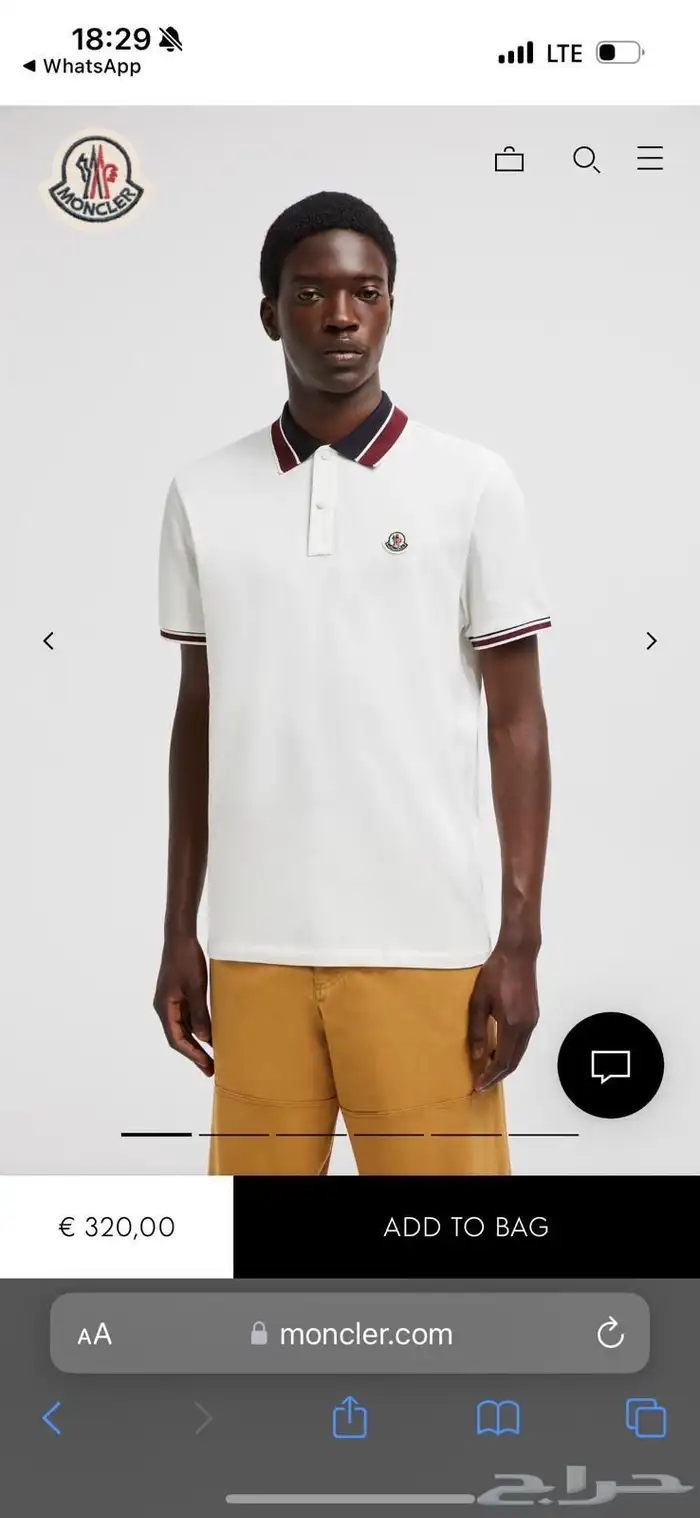700x1518 pixels.
Task: Show the previous product photo
Action: tap(48, 641)
